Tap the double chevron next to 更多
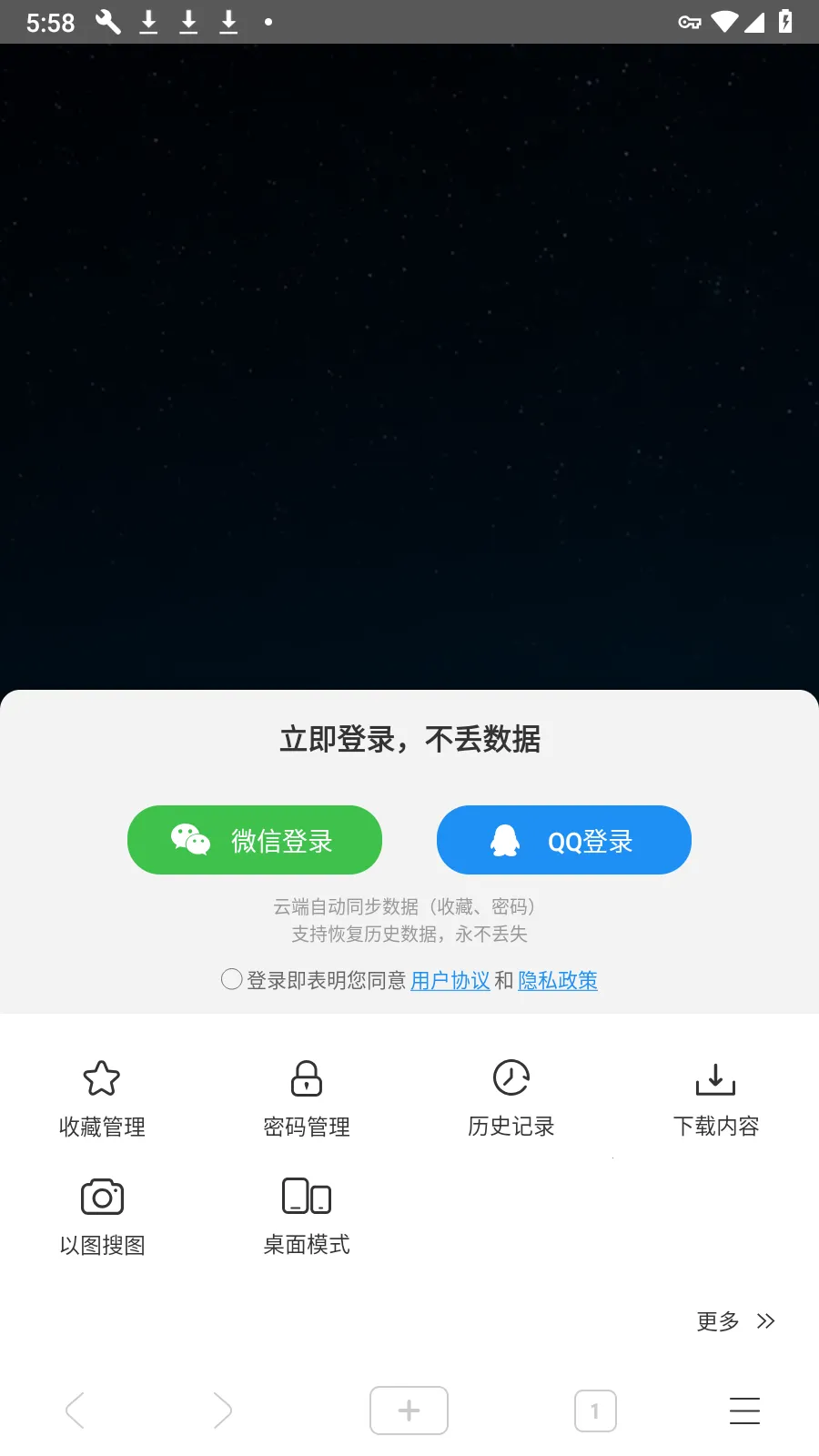Viewport: 819px width, 1456px height. coord(765,1321)
